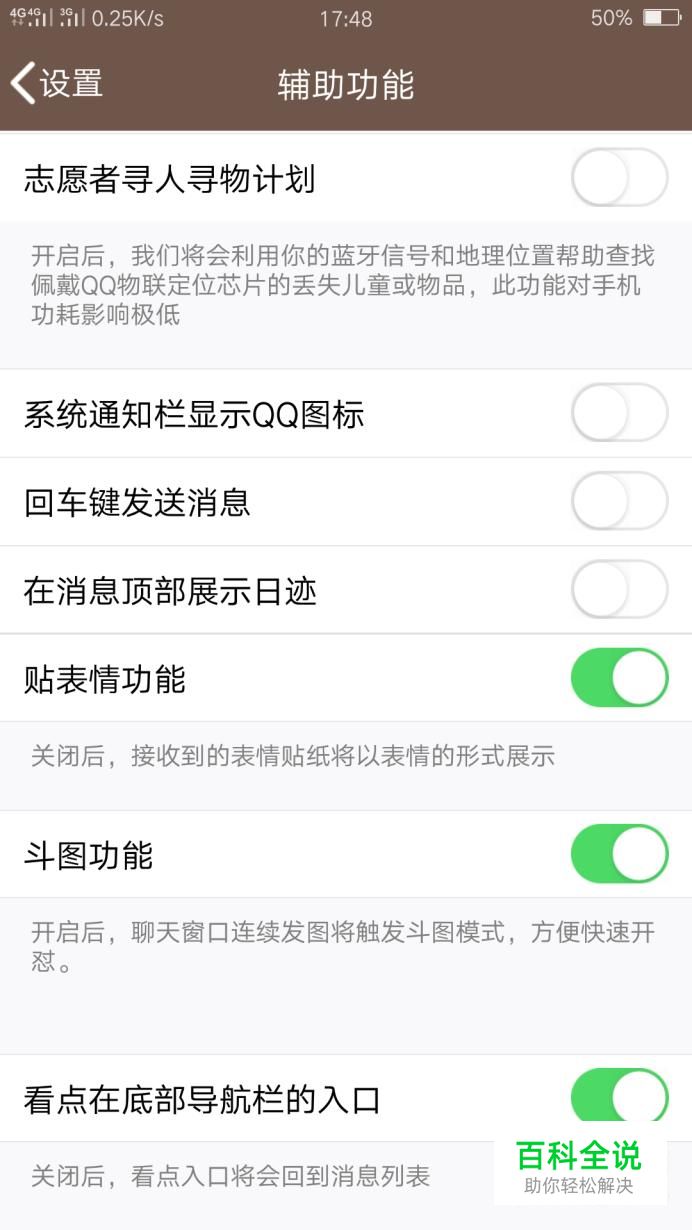This screenshot has height=1230, width=692.
Task: Turn on 系统通知栏显示QQ图标
Action: (x=619, y=413)
